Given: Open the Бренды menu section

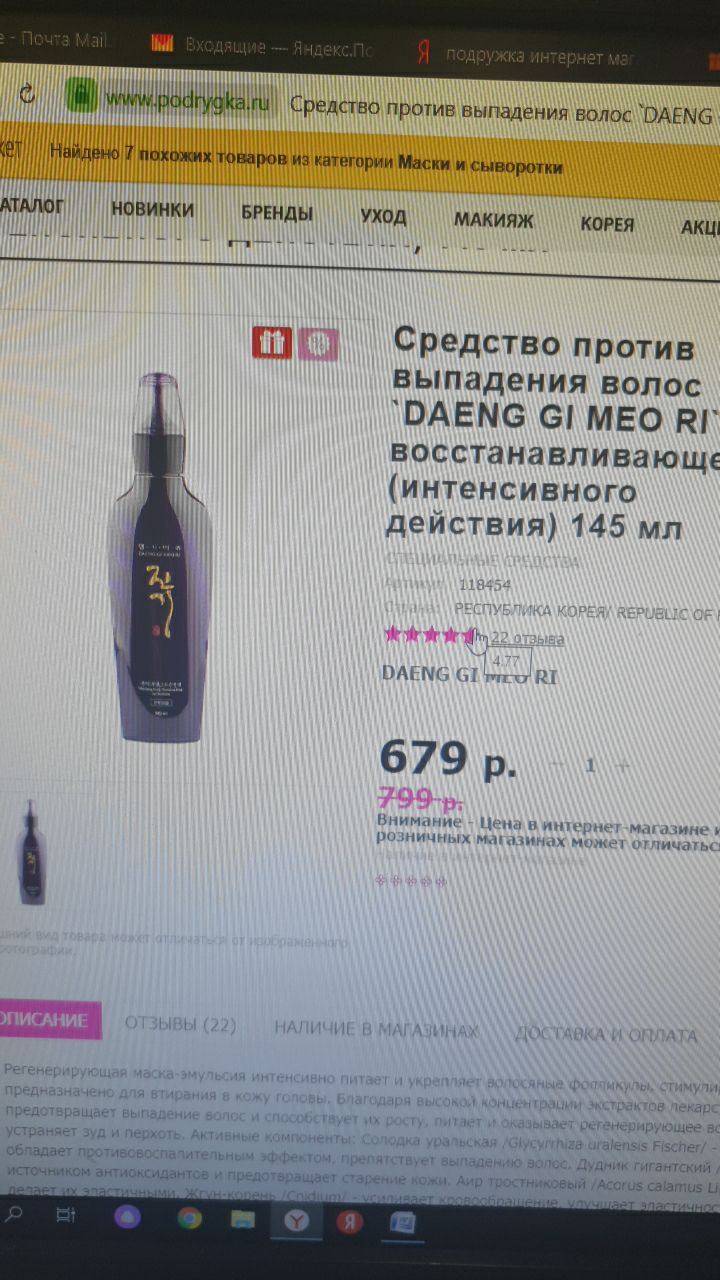Looking at the screenshot, I should click(x=277, y=213).
